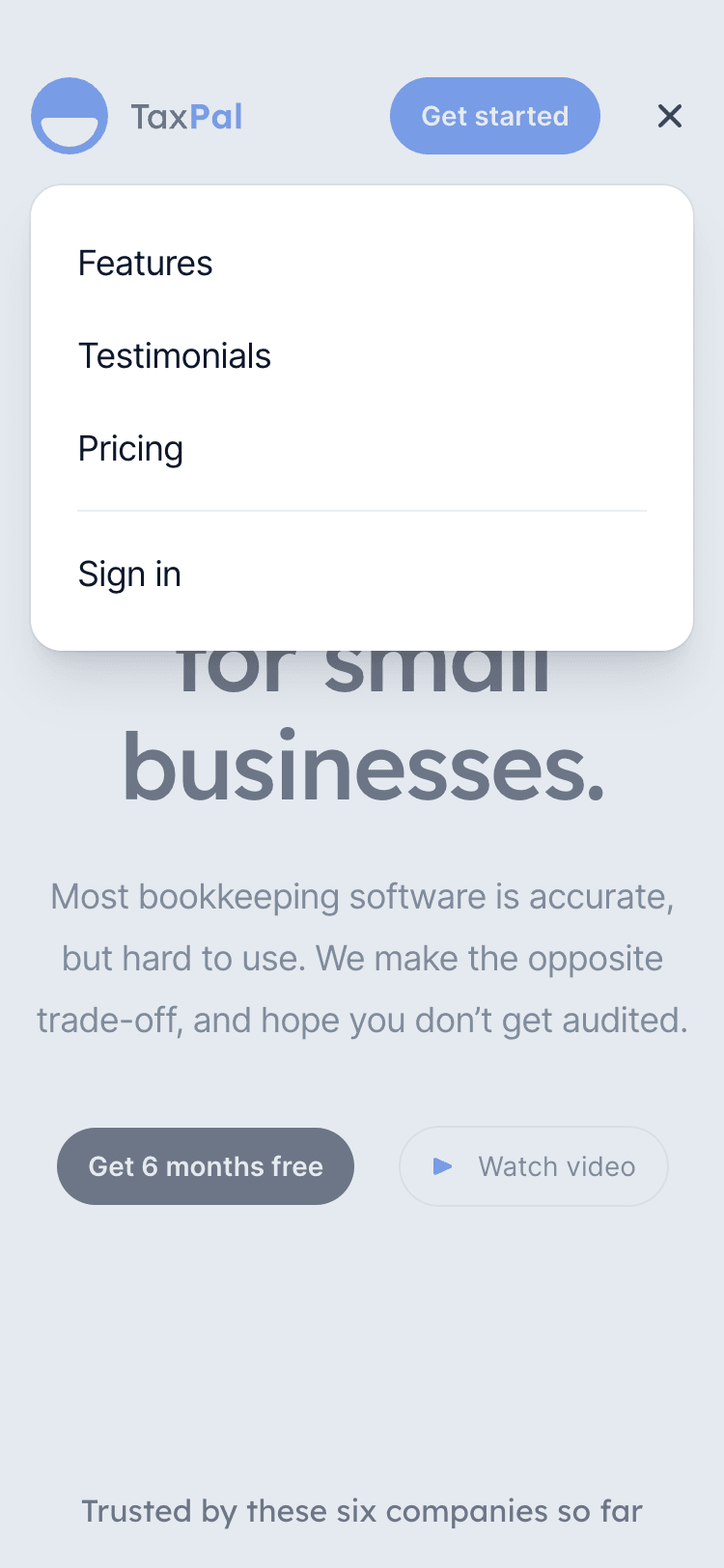Open the Sign in page
The width and height of the screenshot is (724, 1568).
[x=129, y=574]
